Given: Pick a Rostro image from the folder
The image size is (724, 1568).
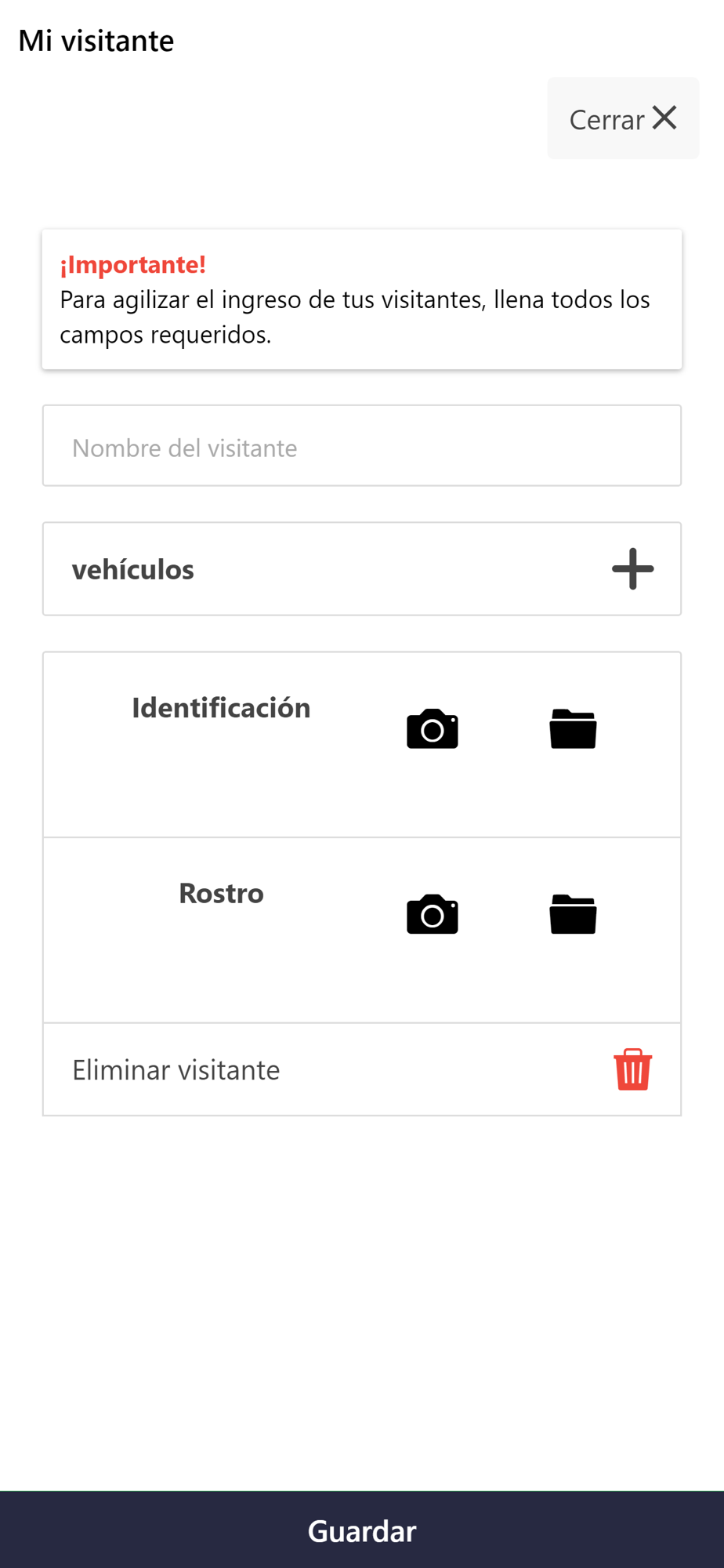Looking at the screenshot, I should point(573,914).
